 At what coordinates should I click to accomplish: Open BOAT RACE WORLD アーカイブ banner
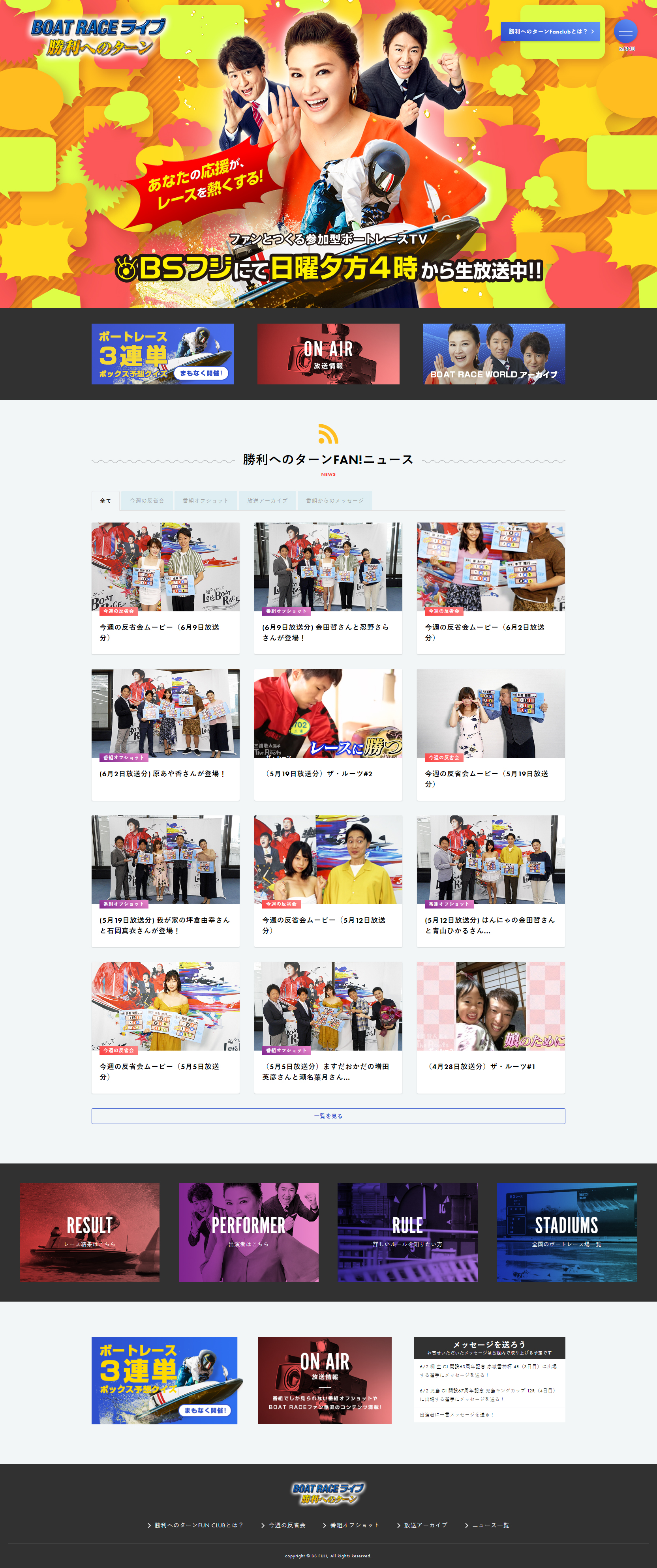tap(494, 354)
